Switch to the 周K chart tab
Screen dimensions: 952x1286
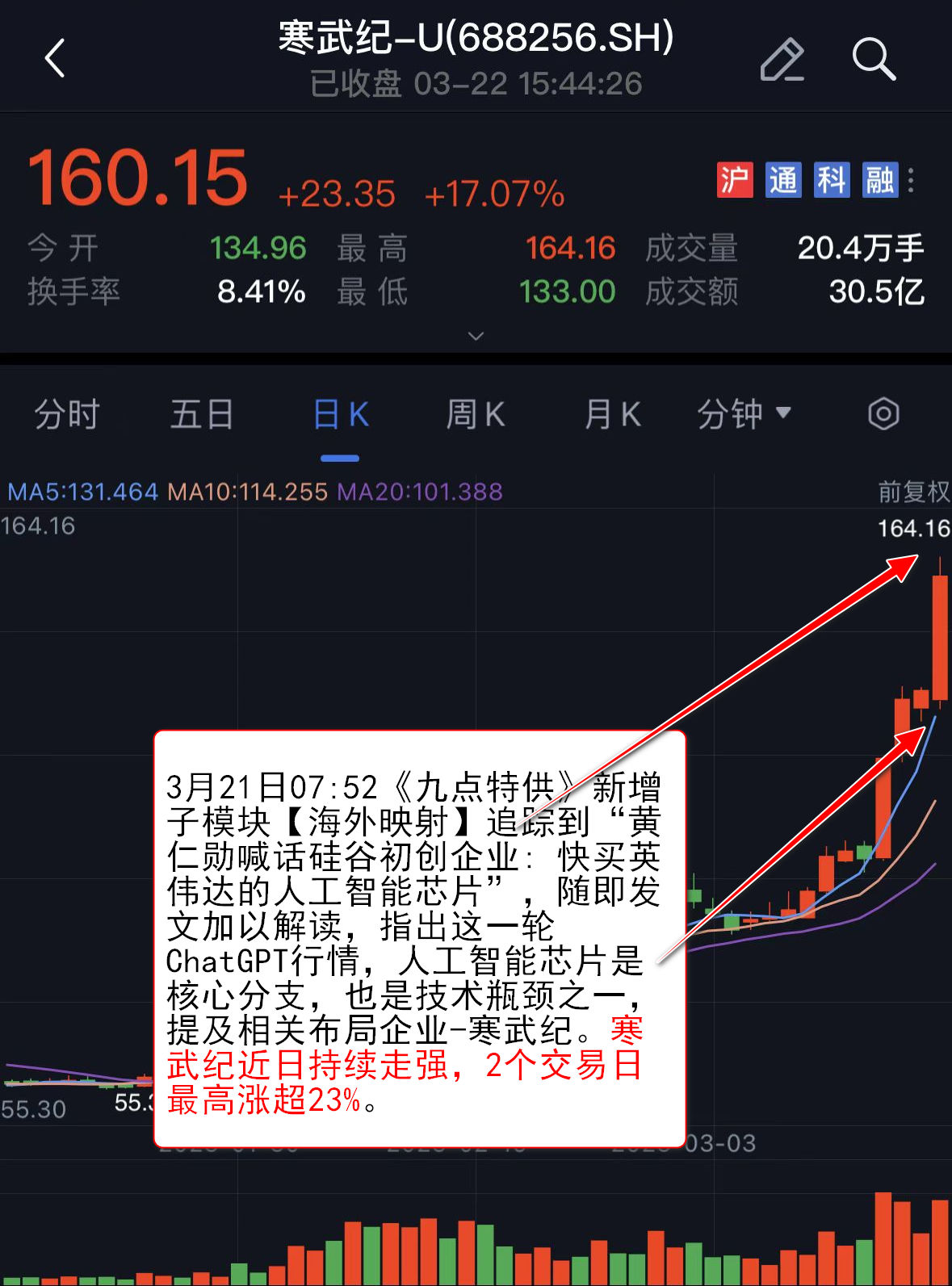click(x=476, y=414)
